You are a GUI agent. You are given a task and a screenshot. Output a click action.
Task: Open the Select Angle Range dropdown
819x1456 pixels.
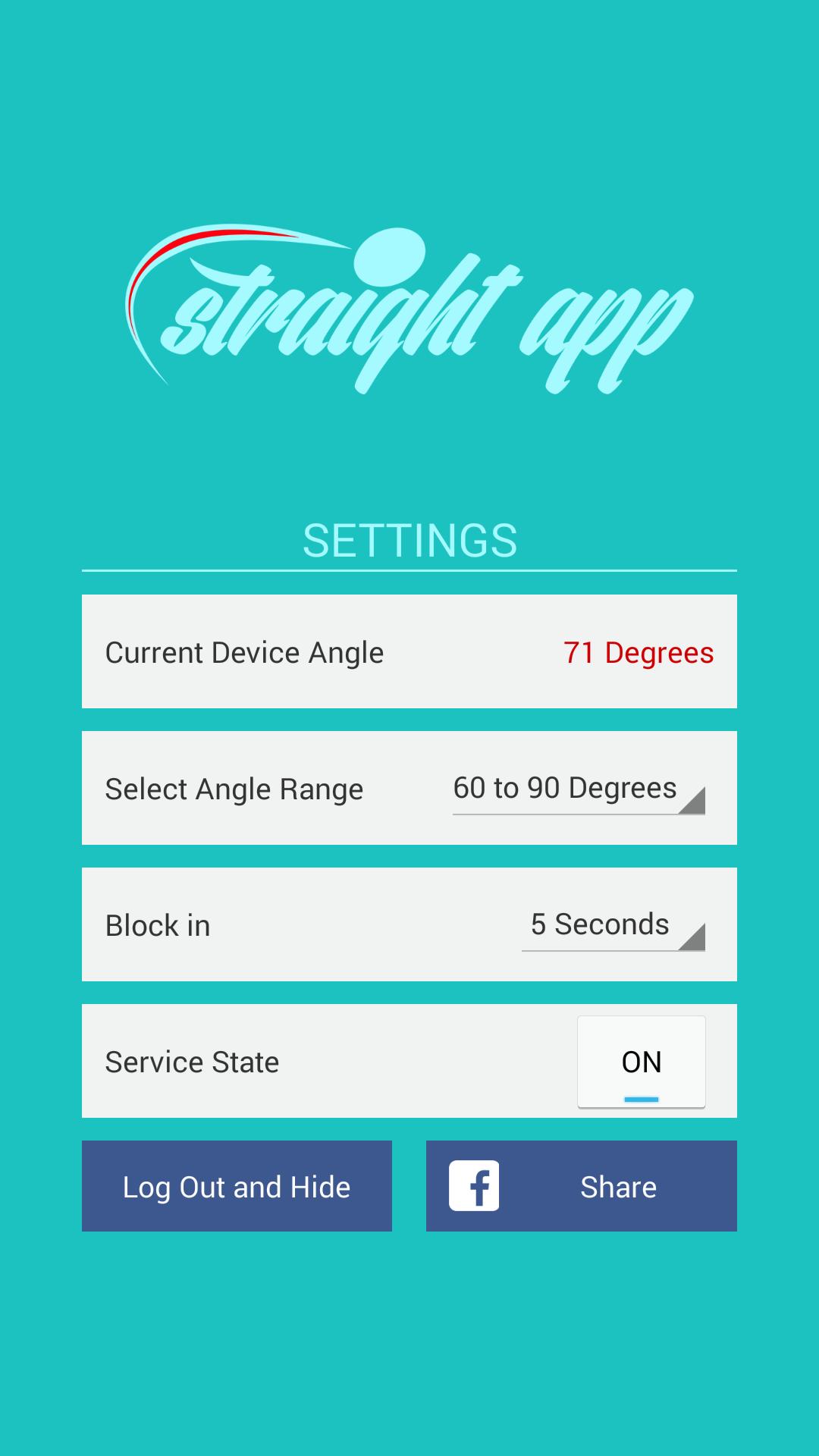point(578,789)
